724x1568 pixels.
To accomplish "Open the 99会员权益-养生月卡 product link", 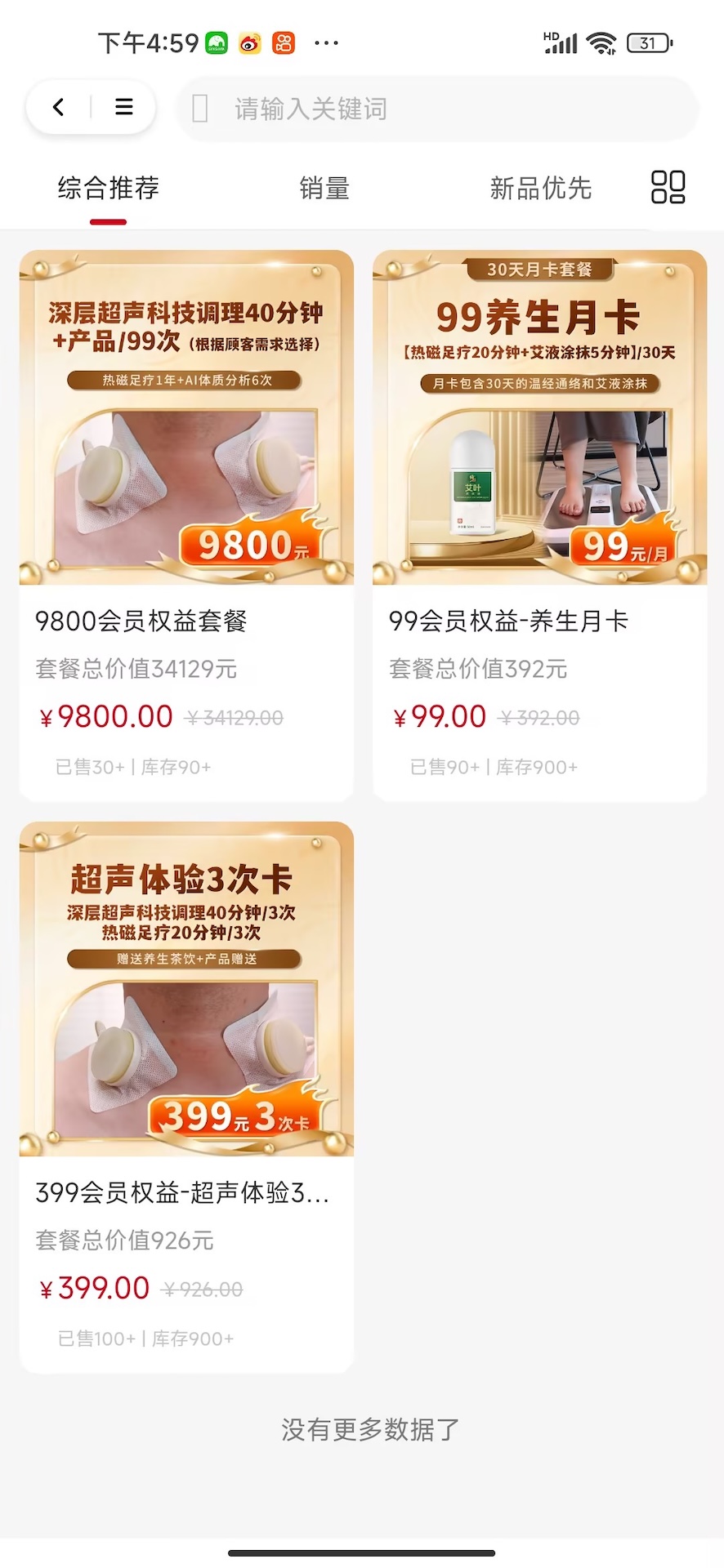I will (x=507, y=621).
